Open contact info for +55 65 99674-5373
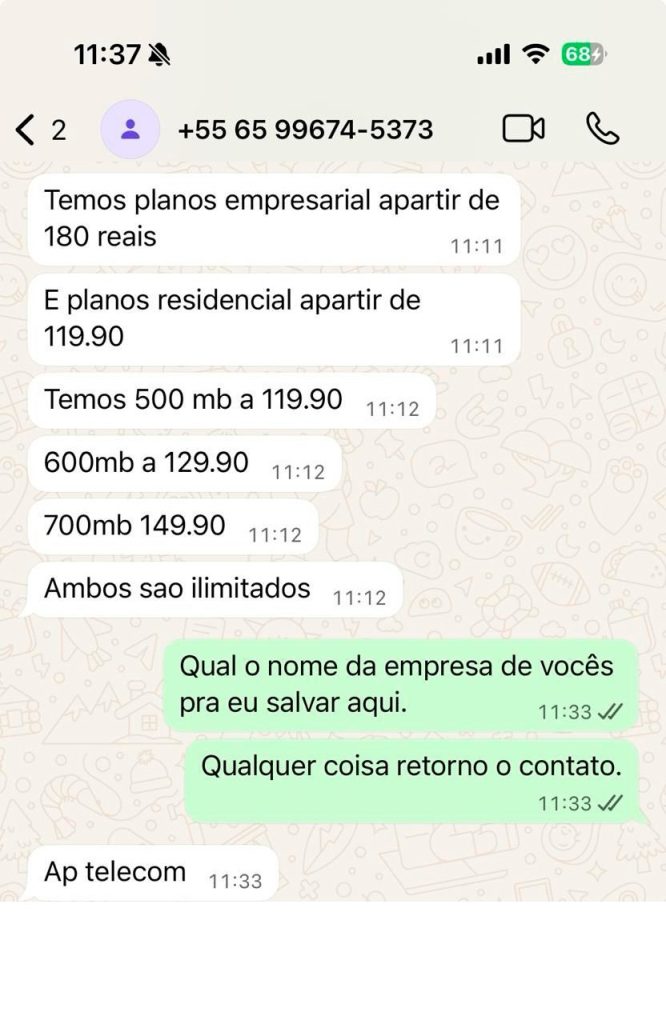Viewport: 666px width, 1024px height. (x=305, y=130)
